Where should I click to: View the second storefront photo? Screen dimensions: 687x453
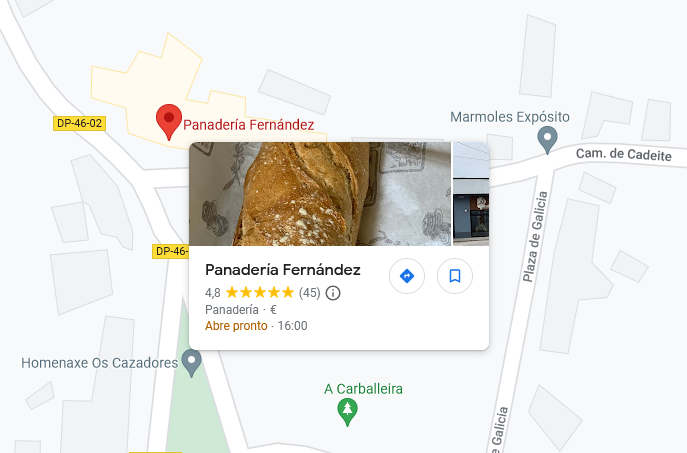pos(472,194)
